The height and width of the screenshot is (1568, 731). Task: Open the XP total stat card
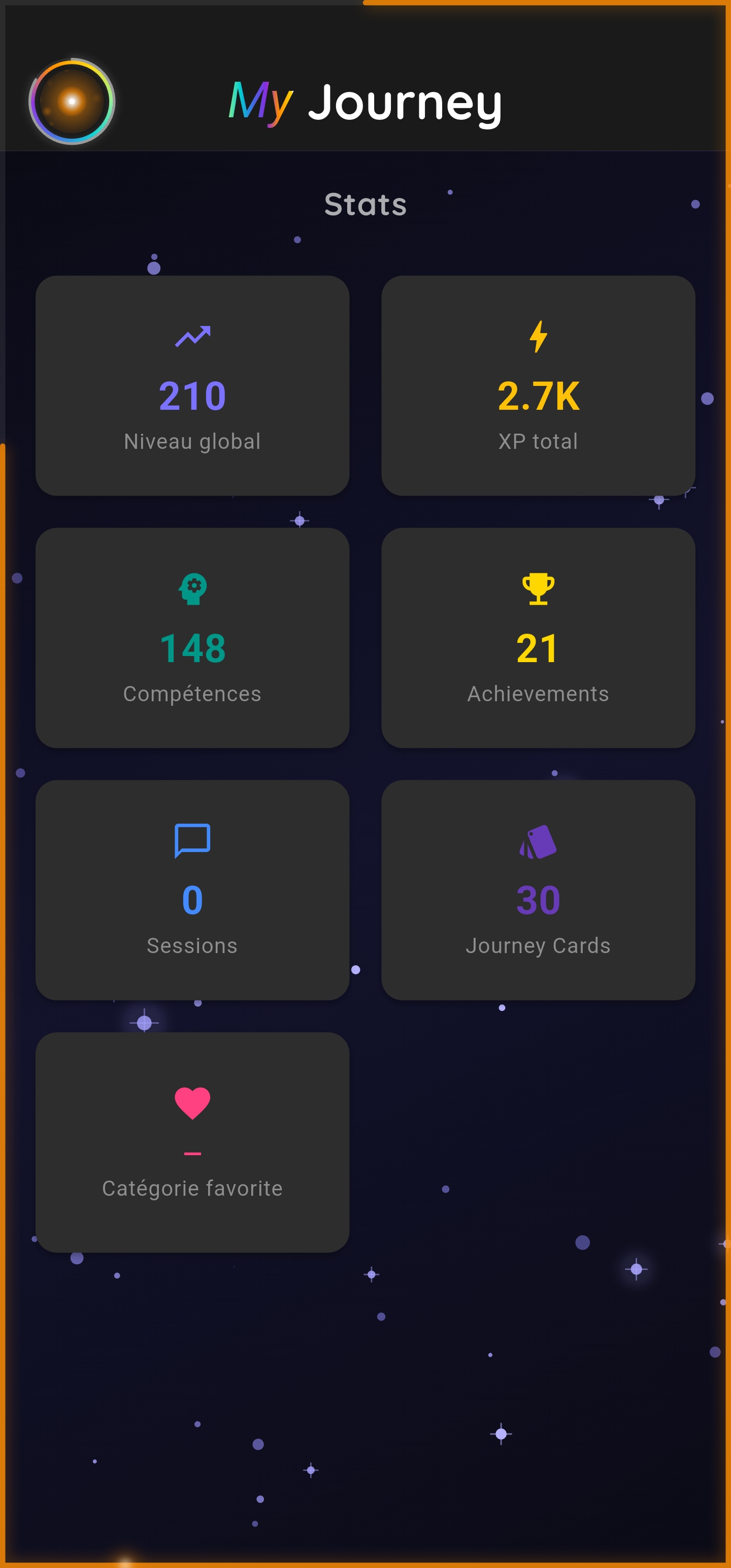[x=538, y=385]
